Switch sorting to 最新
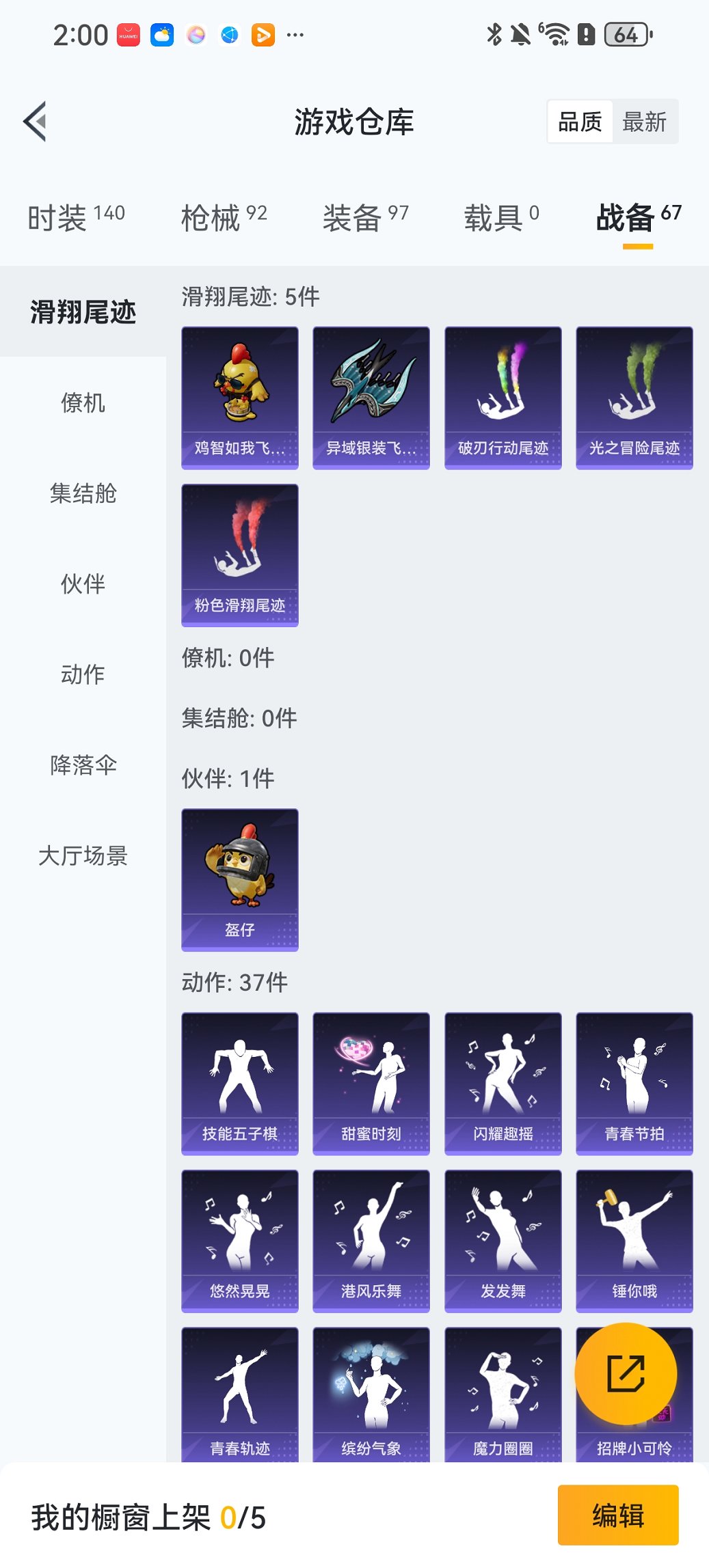Viewport: 709px width, 1568px height. coord(645,121)
